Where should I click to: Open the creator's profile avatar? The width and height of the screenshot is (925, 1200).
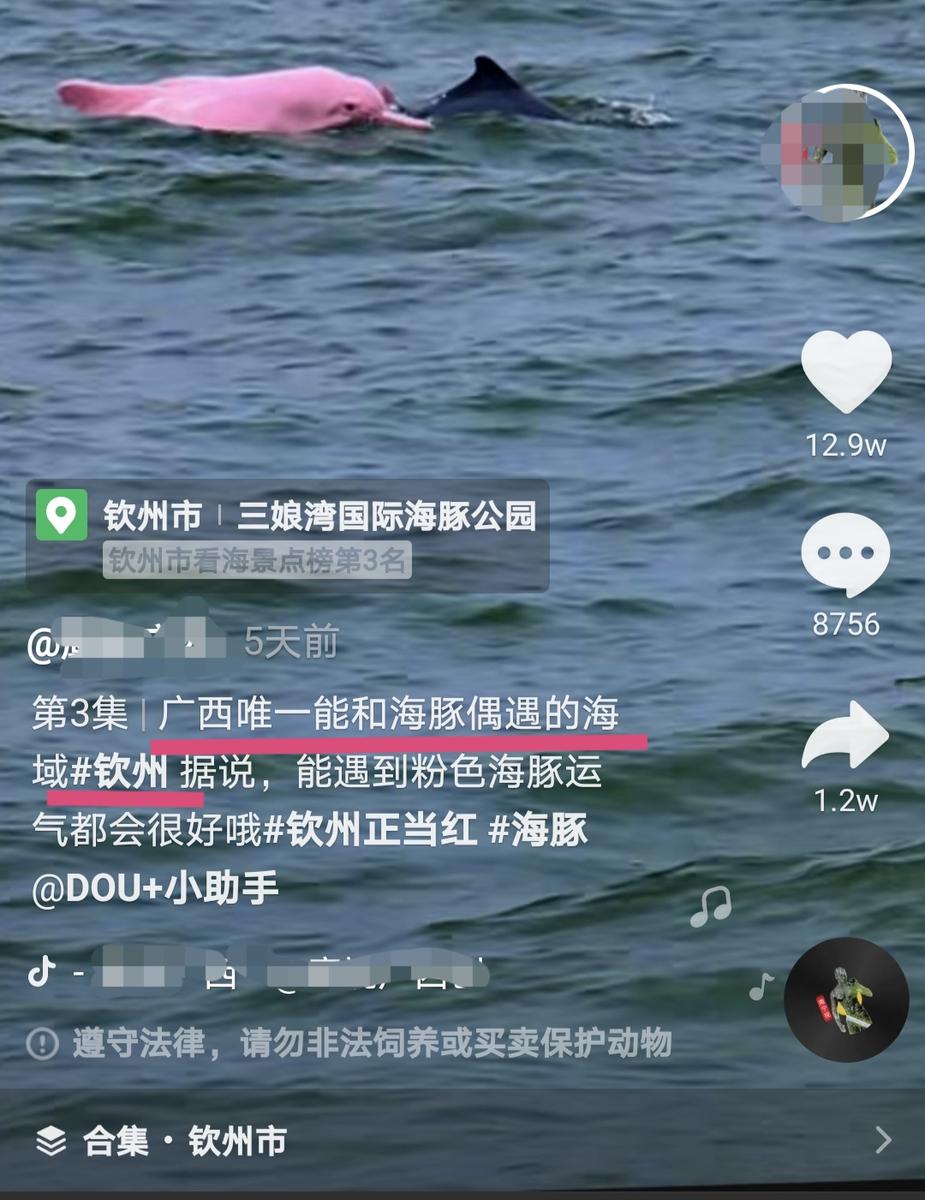point(838,152)
